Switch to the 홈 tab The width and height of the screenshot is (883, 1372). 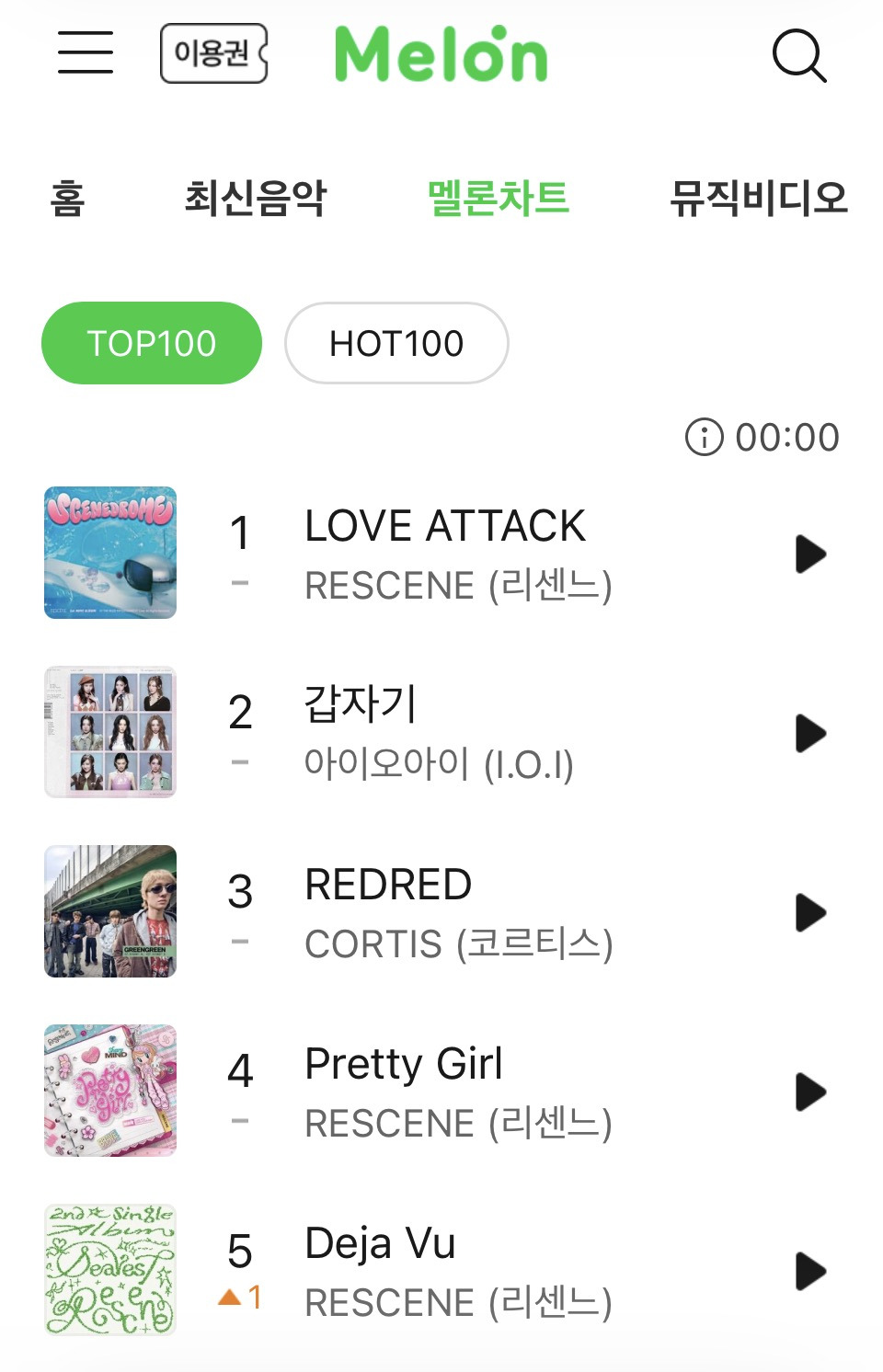[x=67, y=198]
